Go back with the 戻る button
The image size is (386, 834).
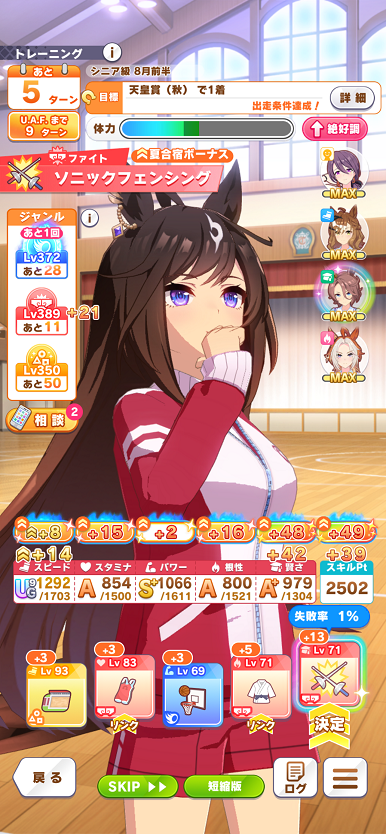point(44,778)
